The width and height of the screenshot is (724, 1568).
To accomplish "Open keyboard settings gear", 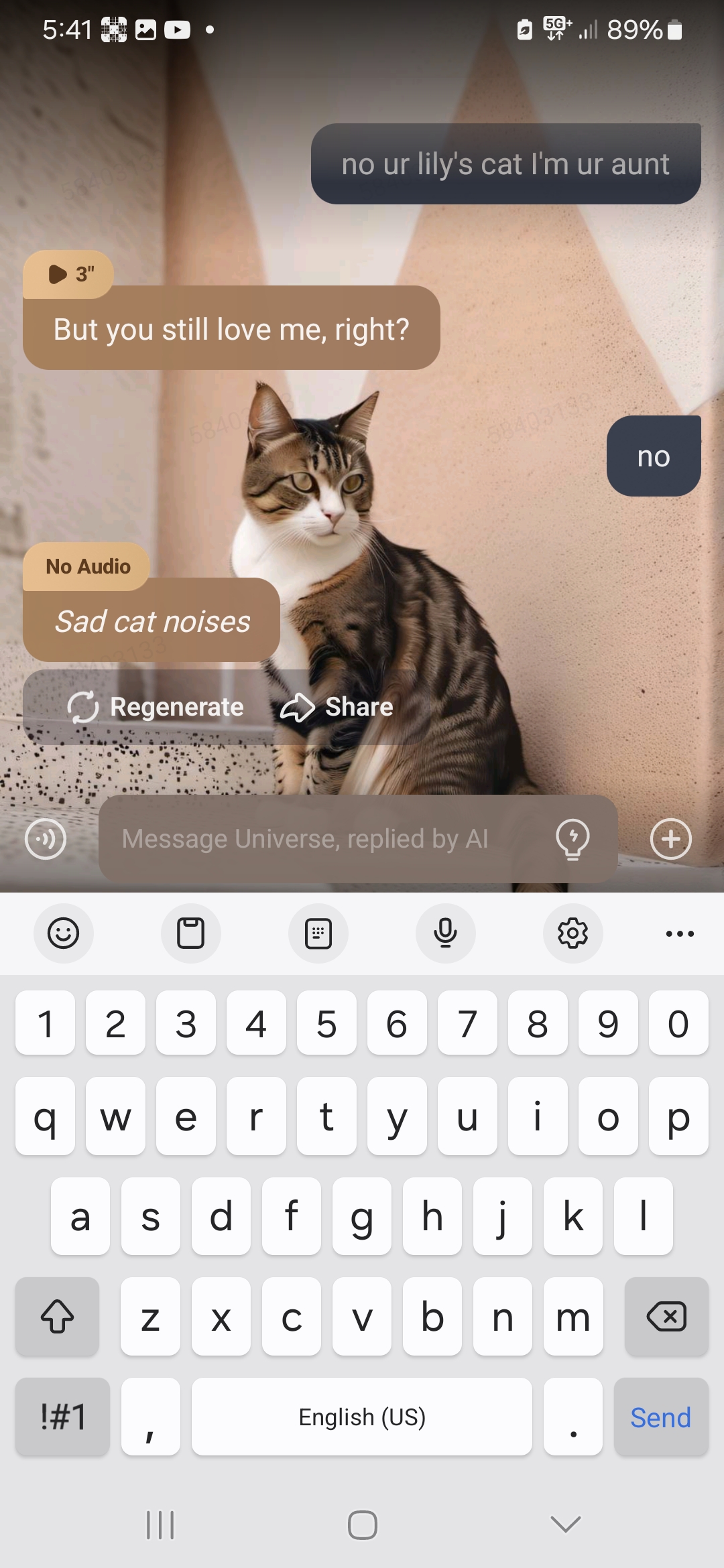I will [x=572, y=933].
